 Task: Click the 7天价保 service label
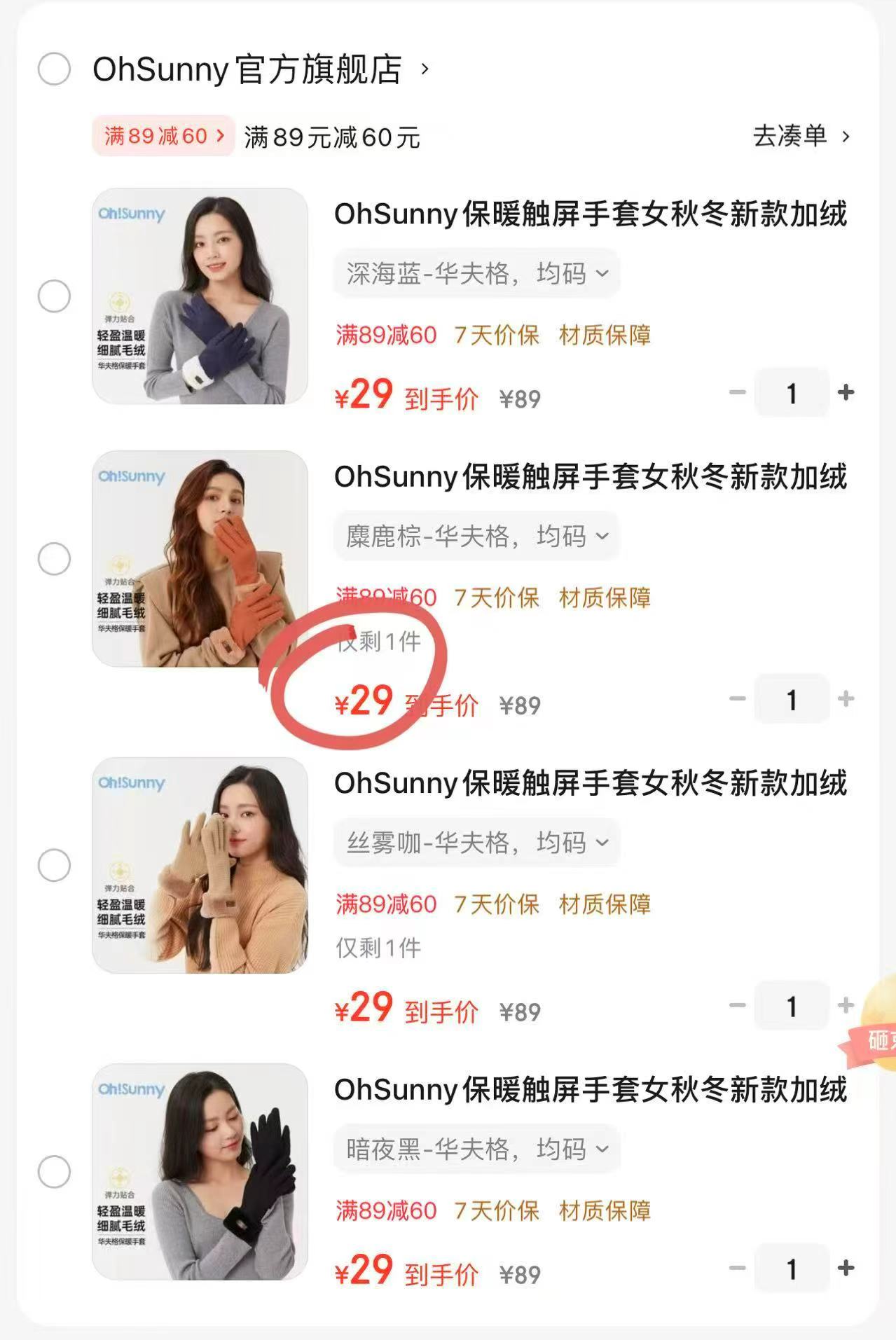(497, 336)
